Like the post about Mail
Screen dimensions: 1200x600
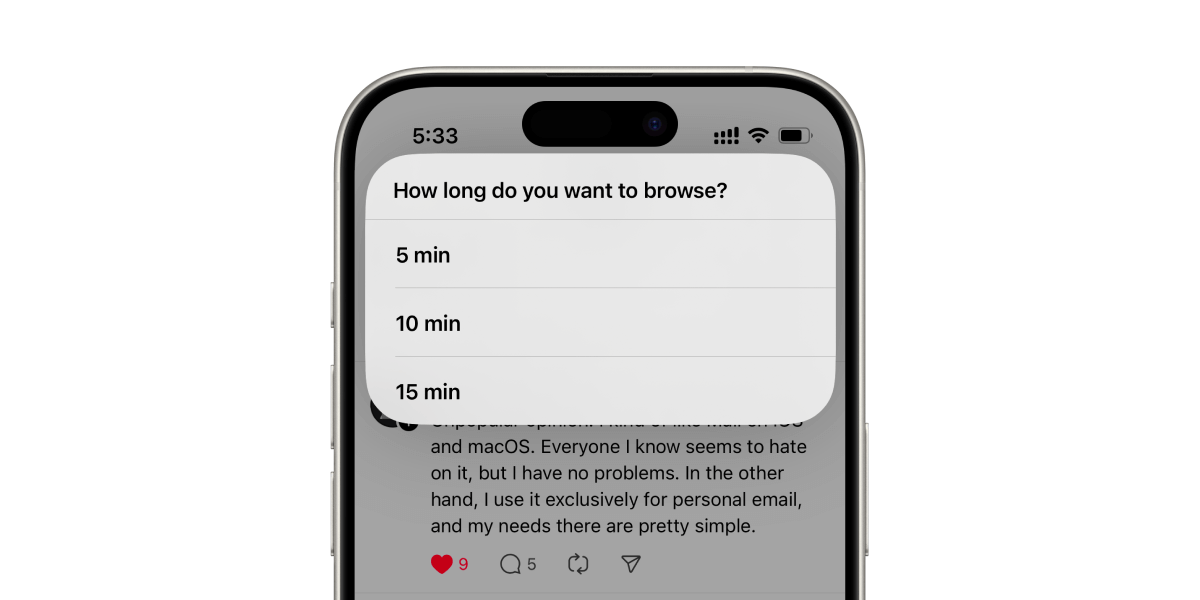[x=442, y=564]
